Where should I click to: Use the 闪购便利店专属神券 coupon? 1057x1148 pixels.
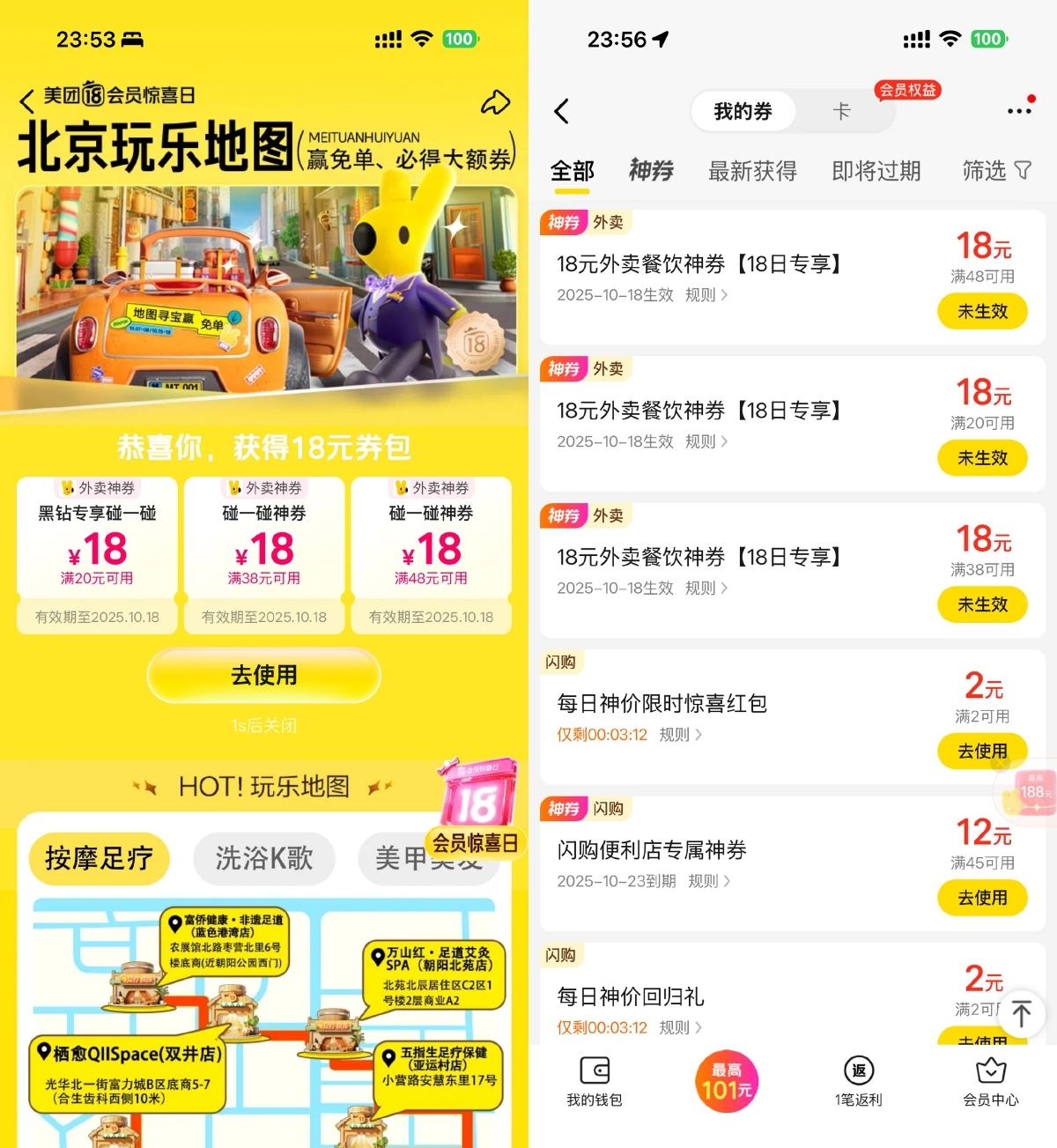[982, 898]
